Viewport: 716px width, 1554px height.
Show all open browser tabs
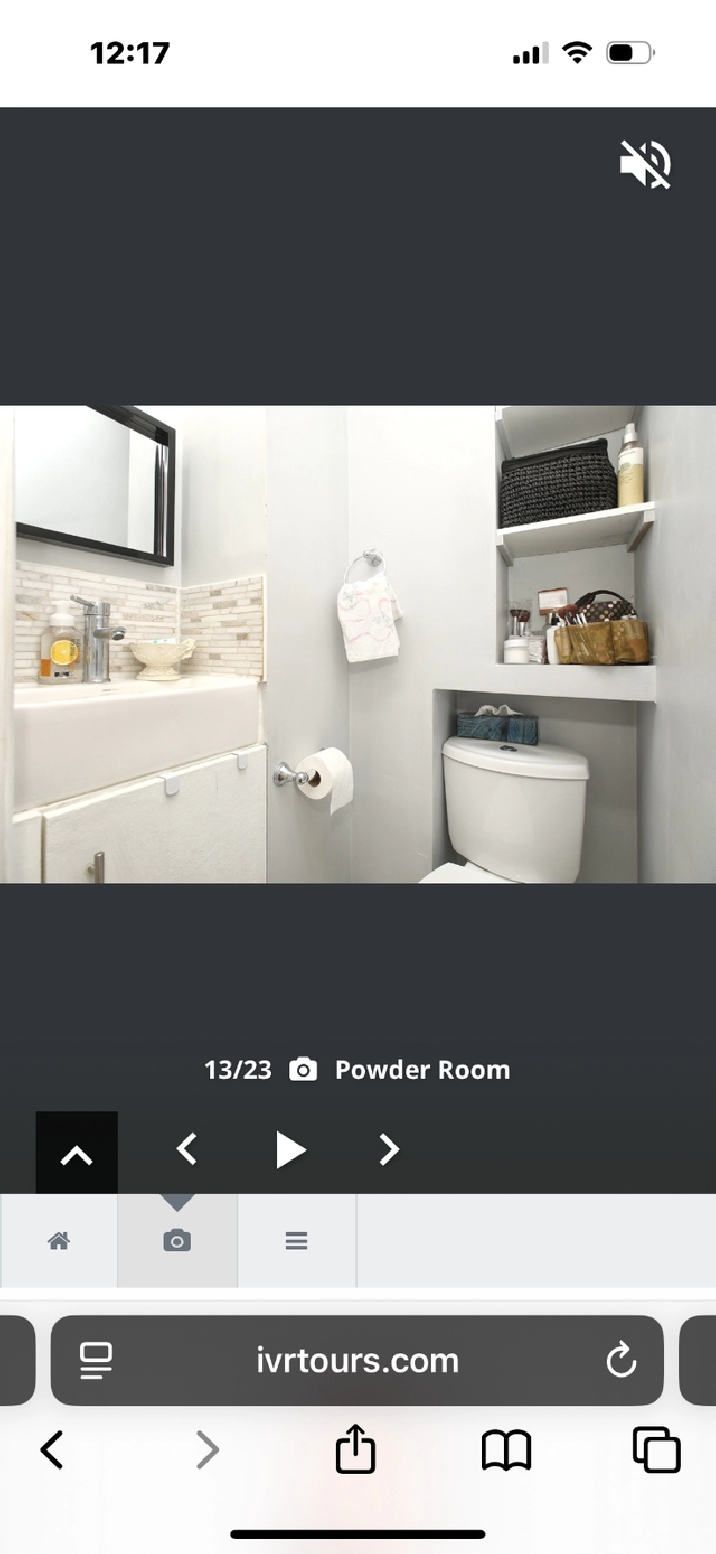656,1449
